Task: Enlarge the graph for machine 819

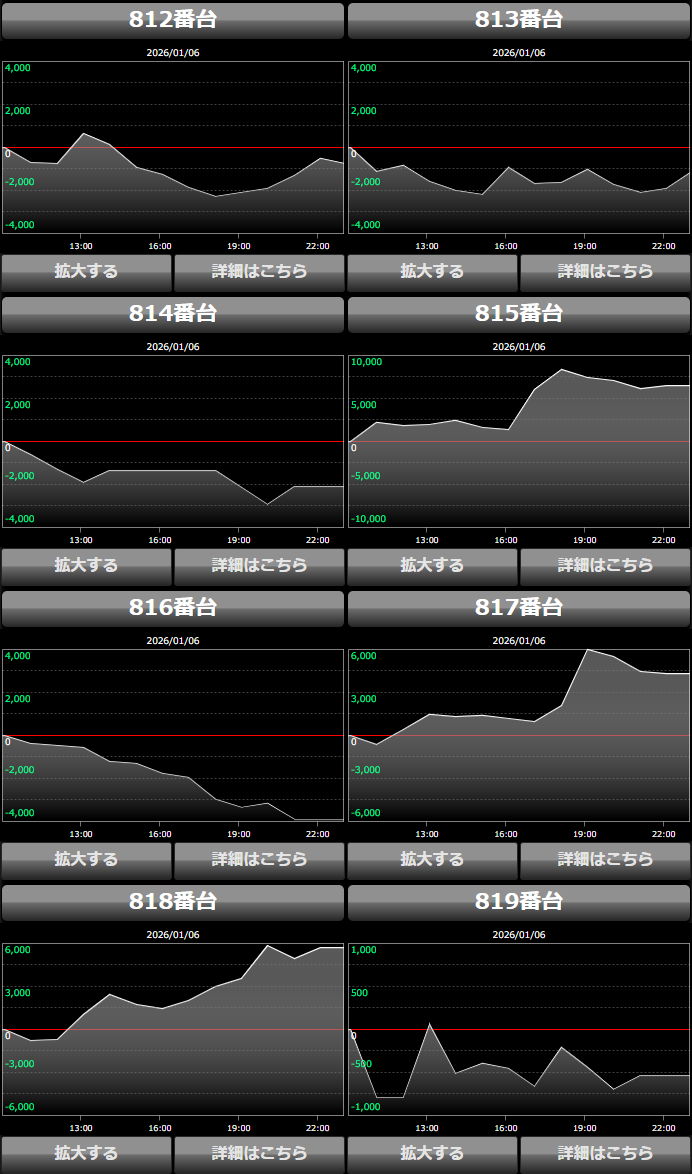Action: (432, 1154)
